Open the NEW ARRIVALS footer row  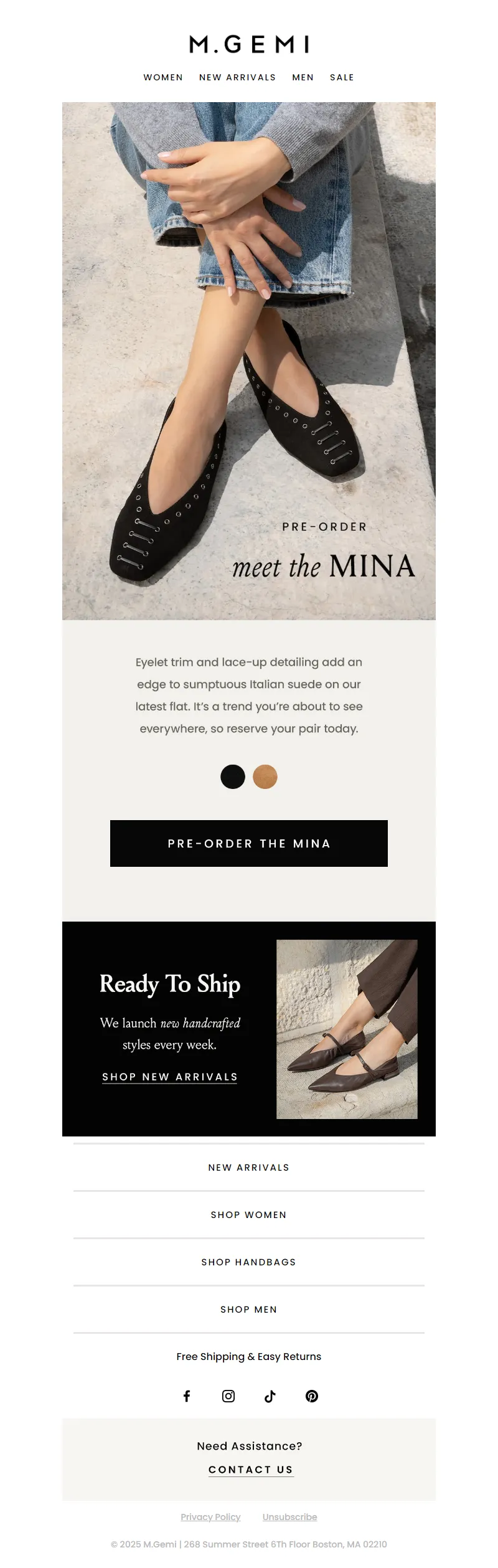249,1168
